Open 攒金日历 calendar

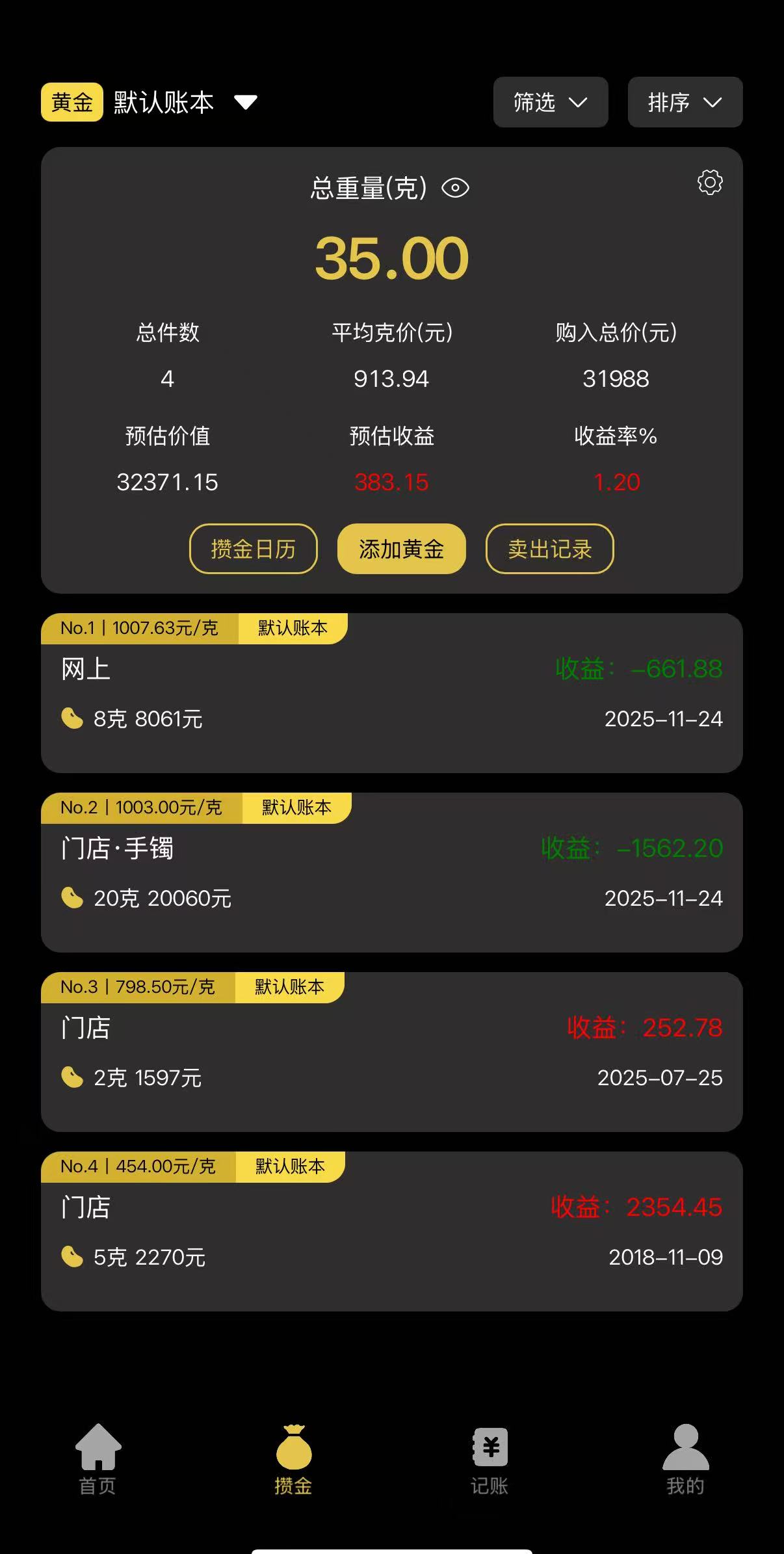(x=253, y=549)
